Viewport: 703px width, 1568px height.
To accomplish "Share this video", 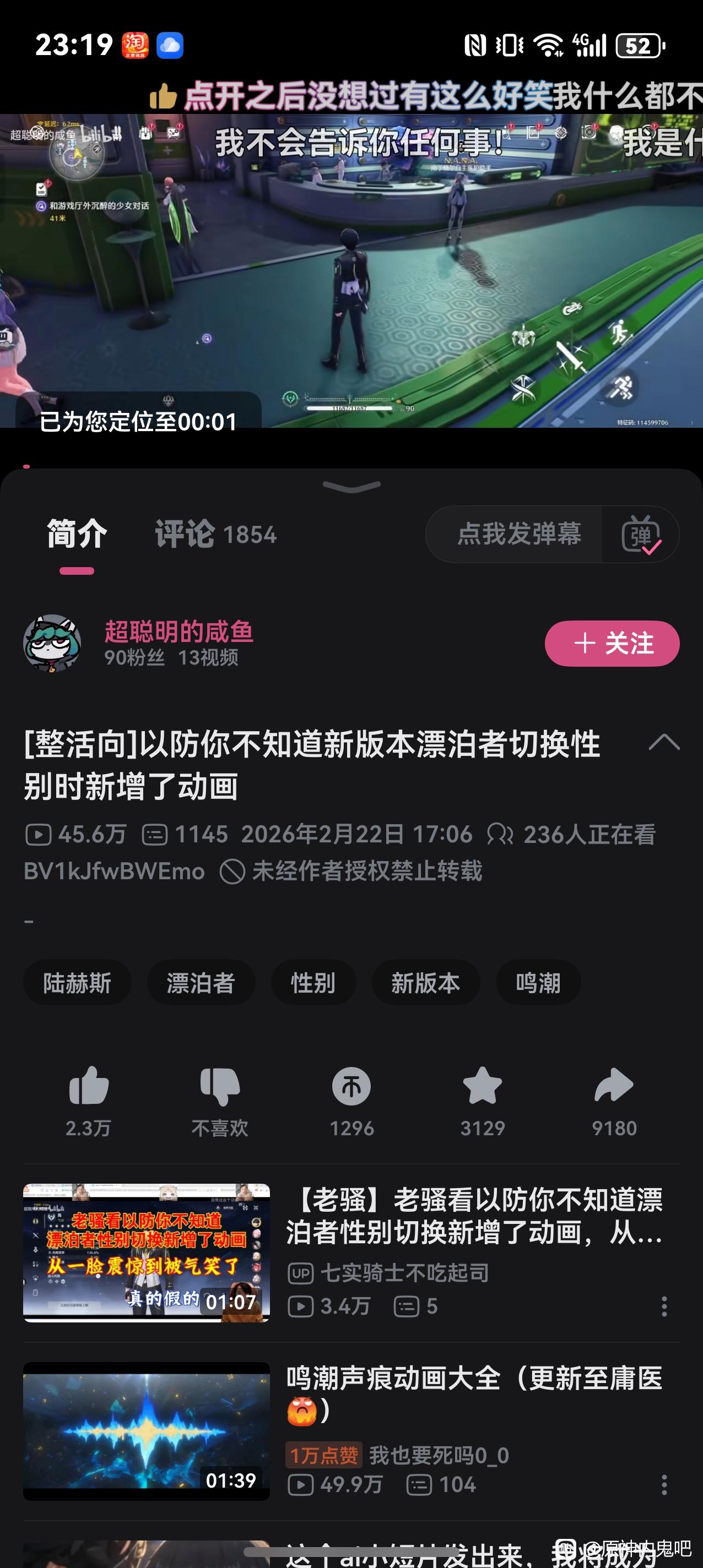I will [x=614, y=1099].
